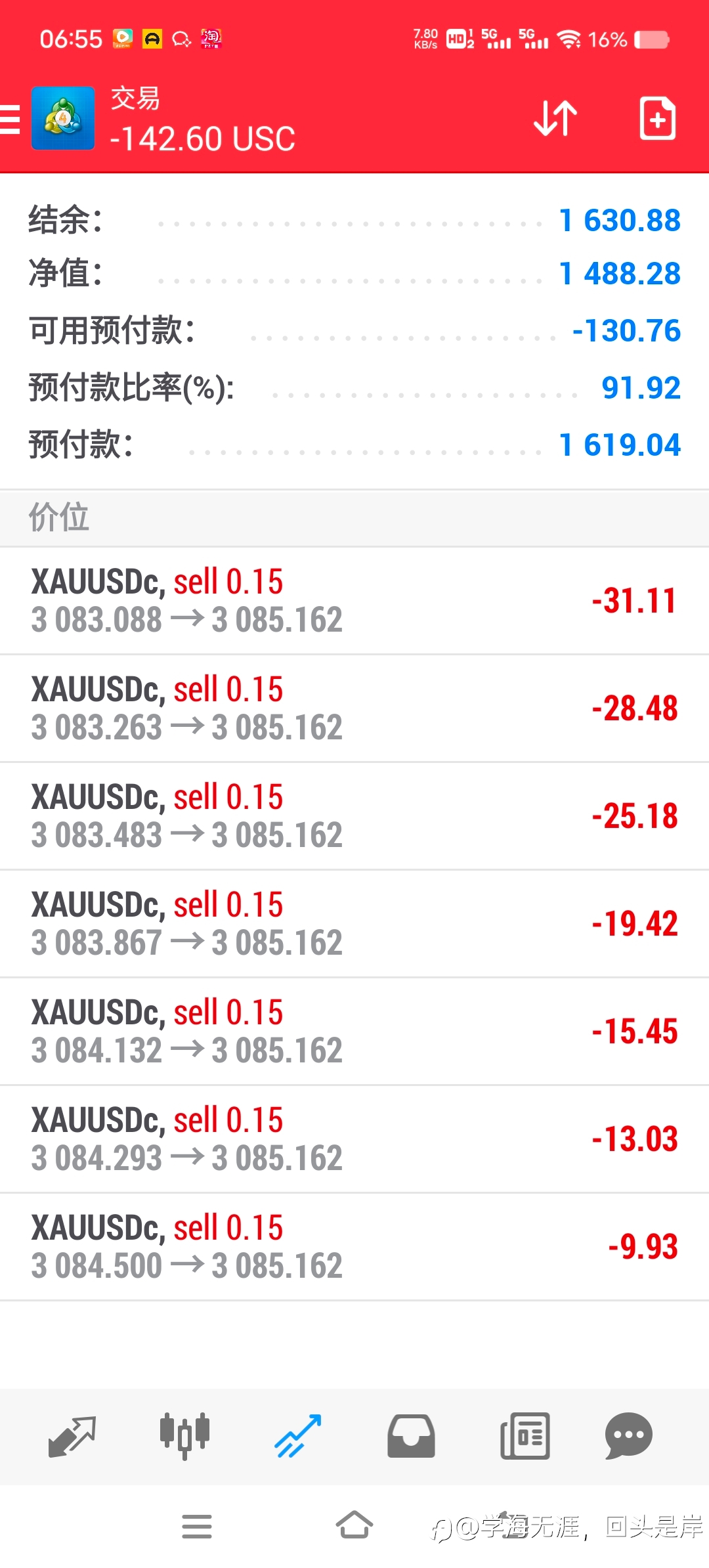Open the side menu hamburger button
Screen dimensions: 709x1568
[x=10, y=119]
